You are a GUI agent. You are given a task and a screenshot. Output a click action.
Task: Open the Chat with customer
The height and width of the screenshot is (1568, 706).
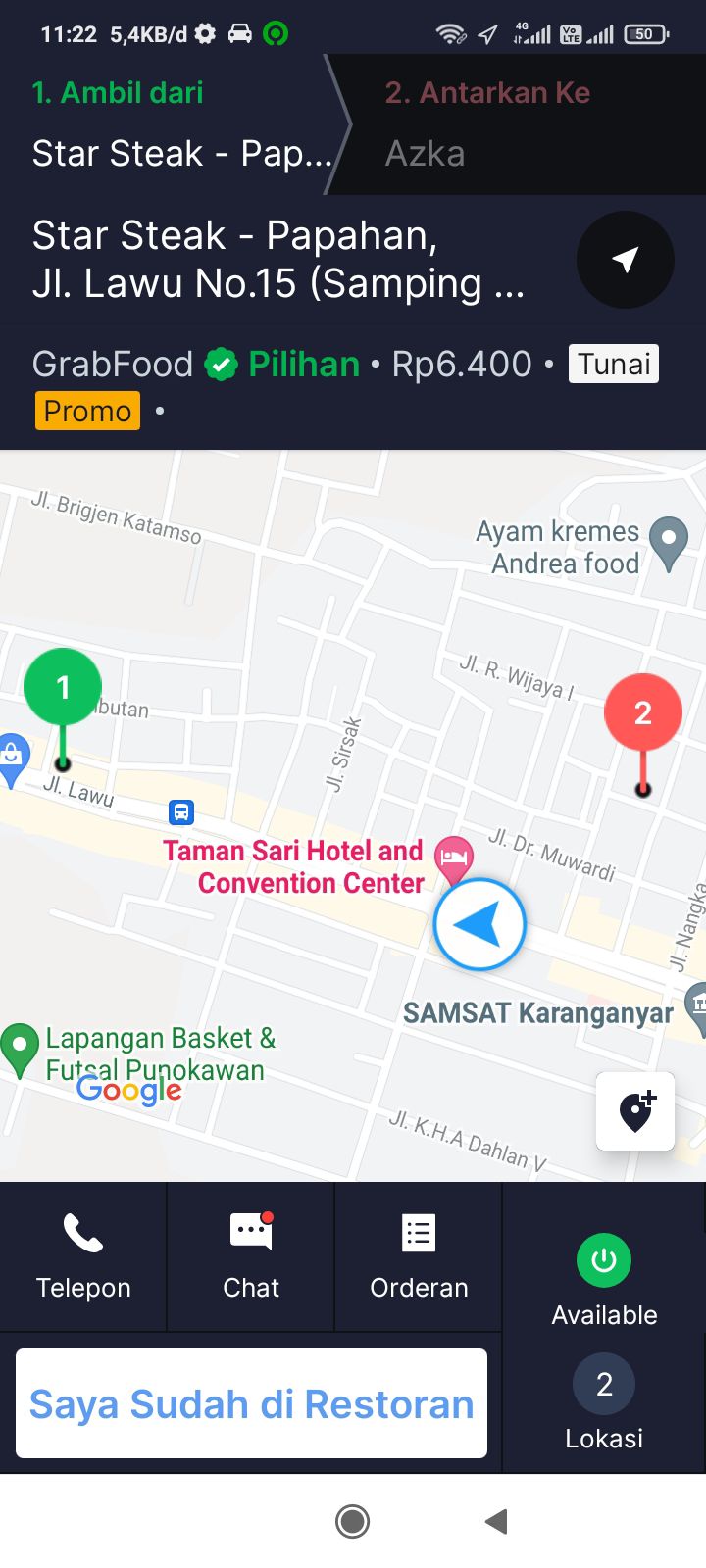point(251,1256)
